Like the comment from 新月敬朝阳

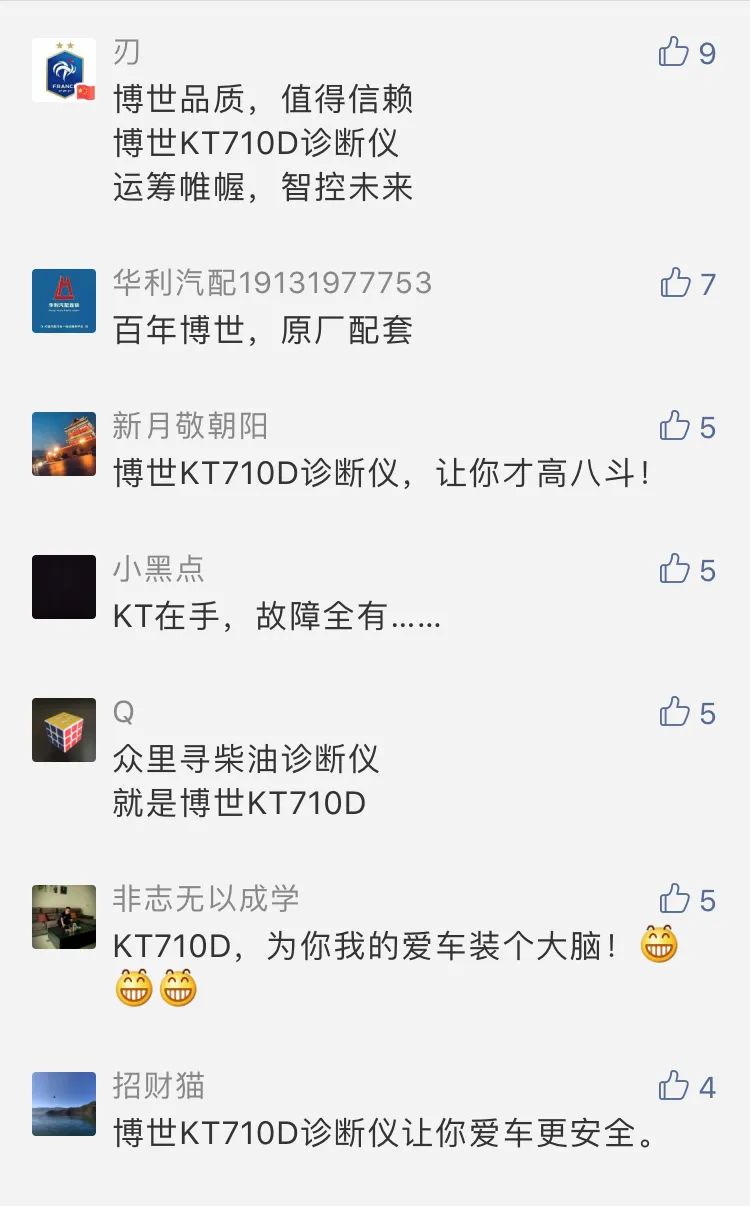[x=675, y=426]
